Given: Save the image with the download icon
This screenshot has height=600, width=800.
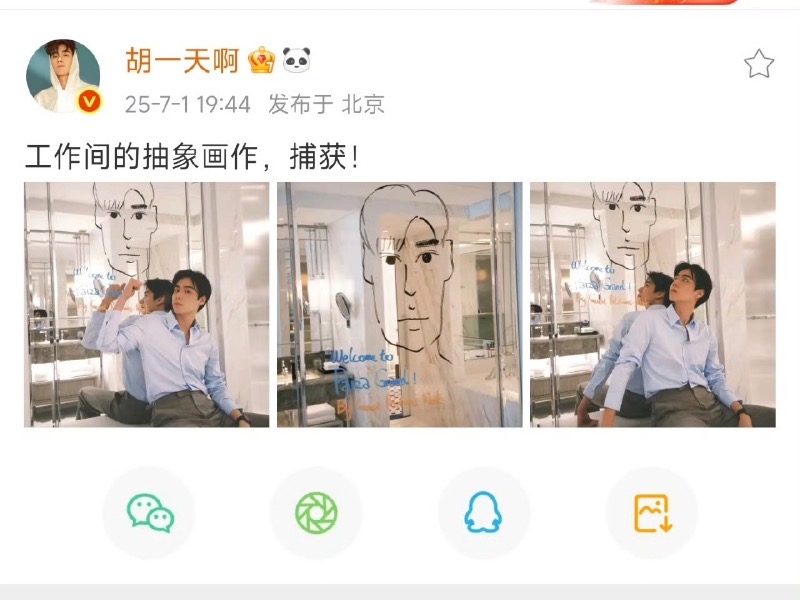Looking at the screenshot, I should (x=652, y=513).
